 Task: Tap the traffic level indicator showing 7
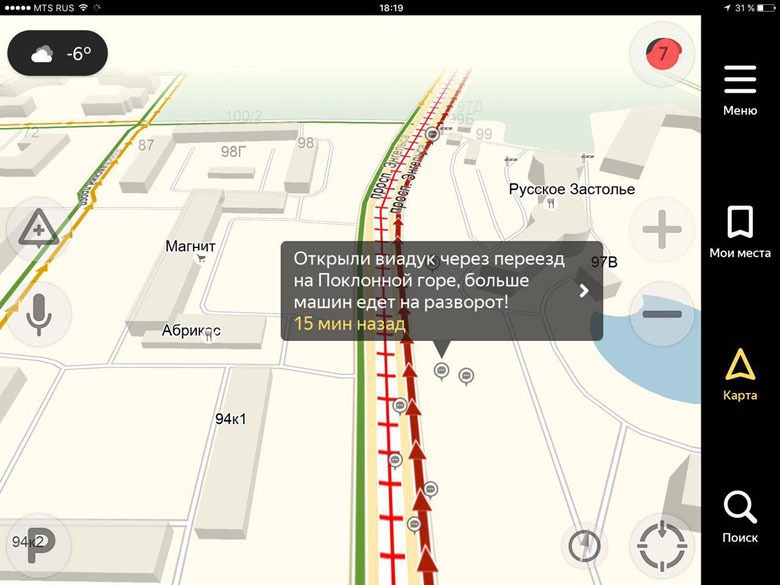(x=661, y=53)
